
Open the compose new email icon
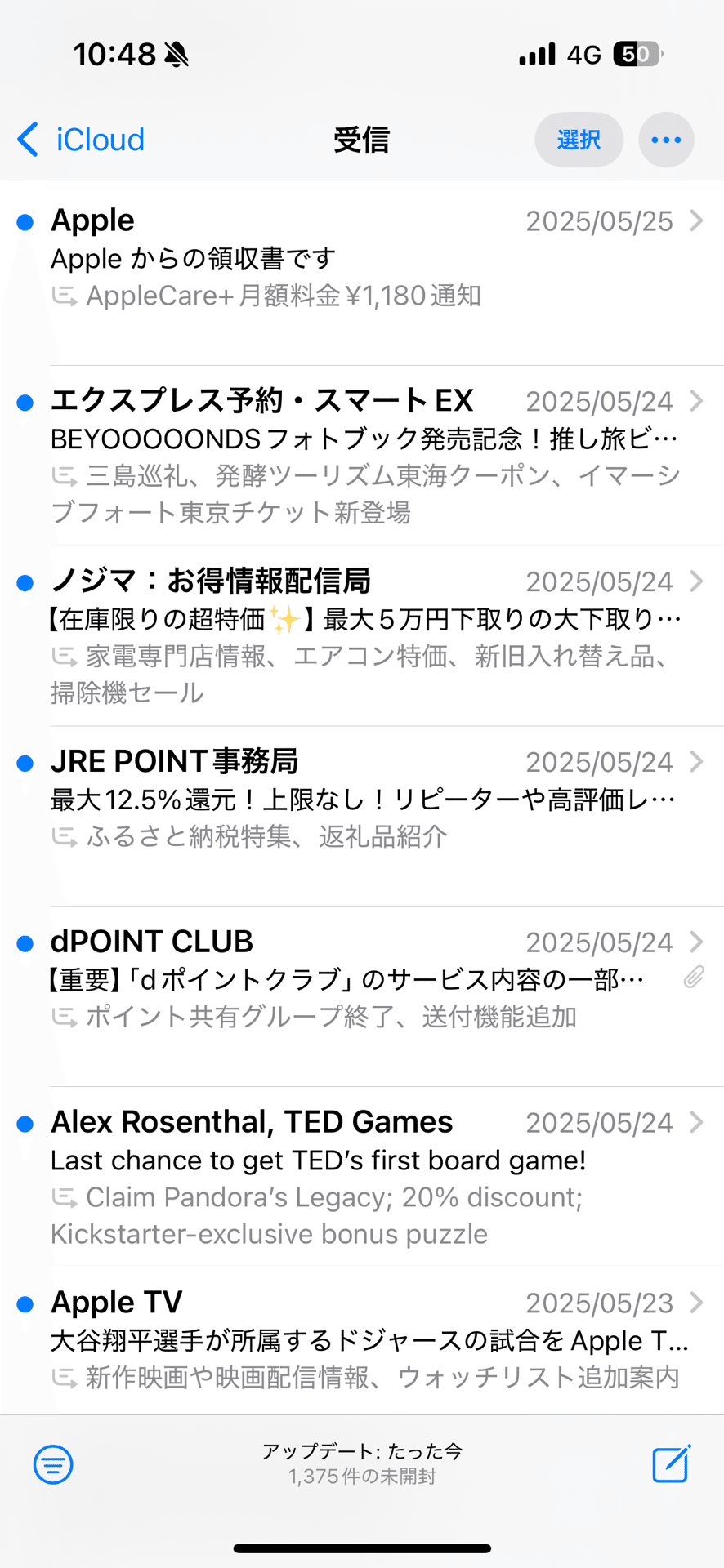[670, 1464]
